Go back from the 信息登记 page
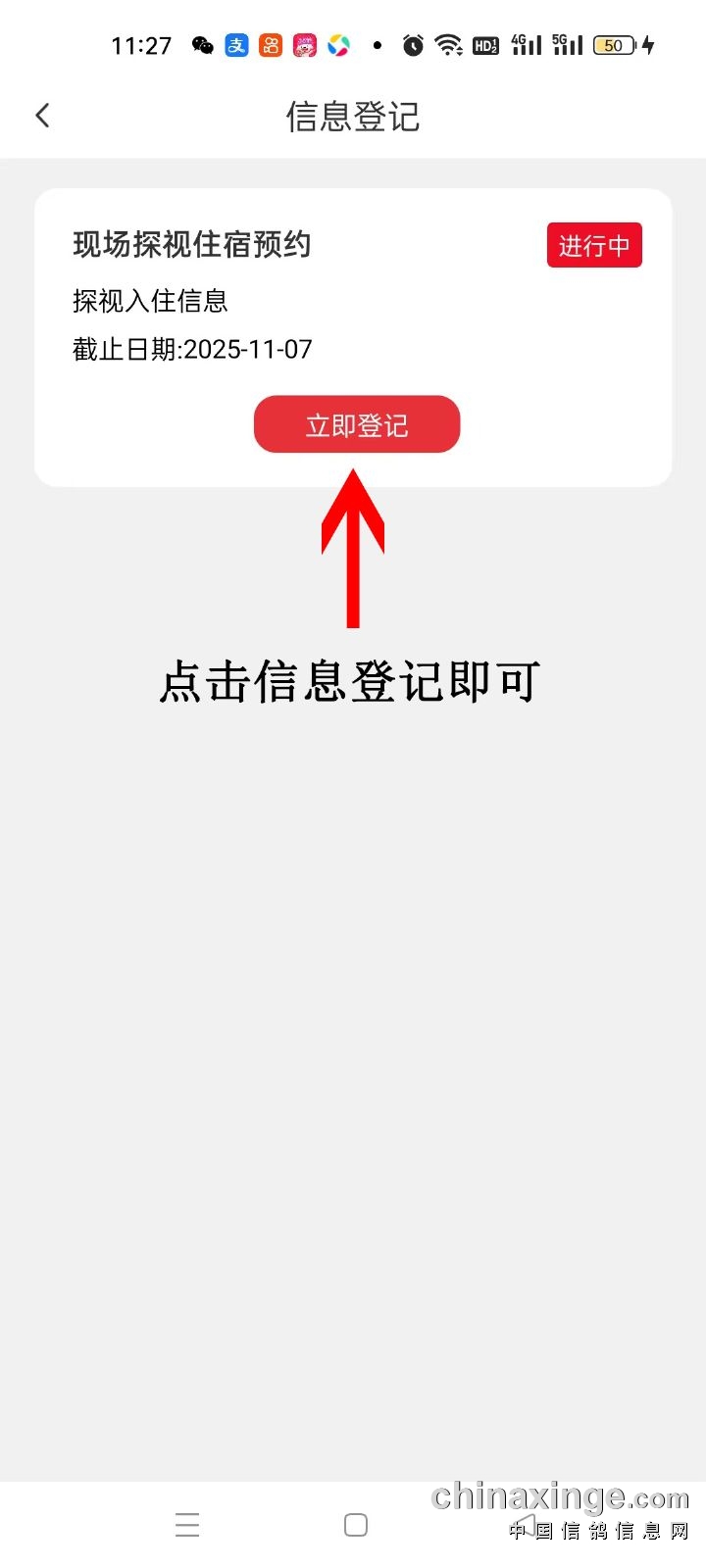 point(43,116)
